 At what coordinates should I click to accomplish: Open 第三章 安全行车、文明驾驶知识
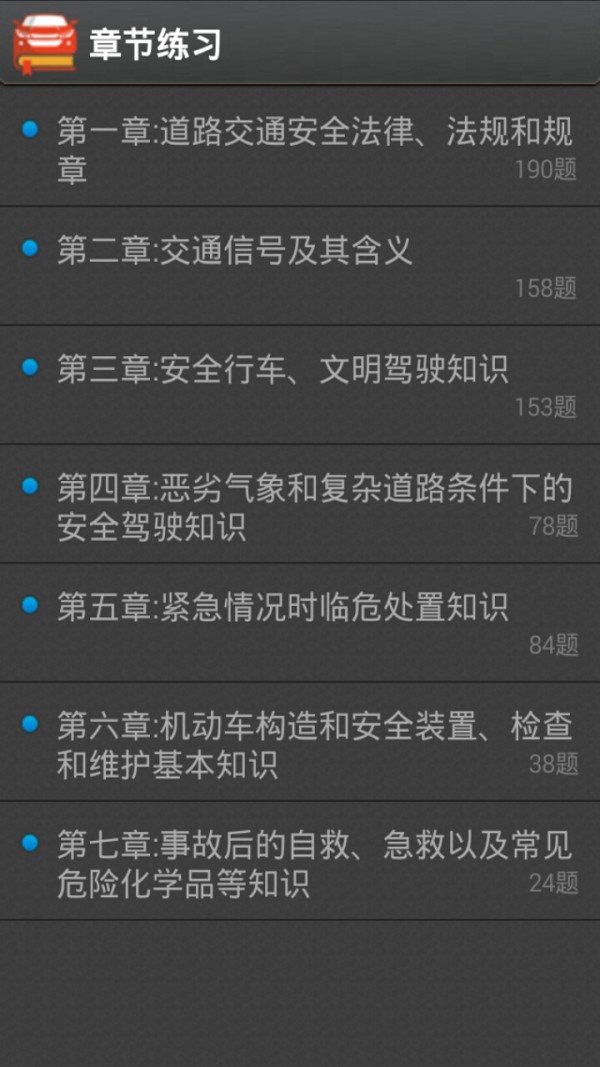(x=300, y=386)
